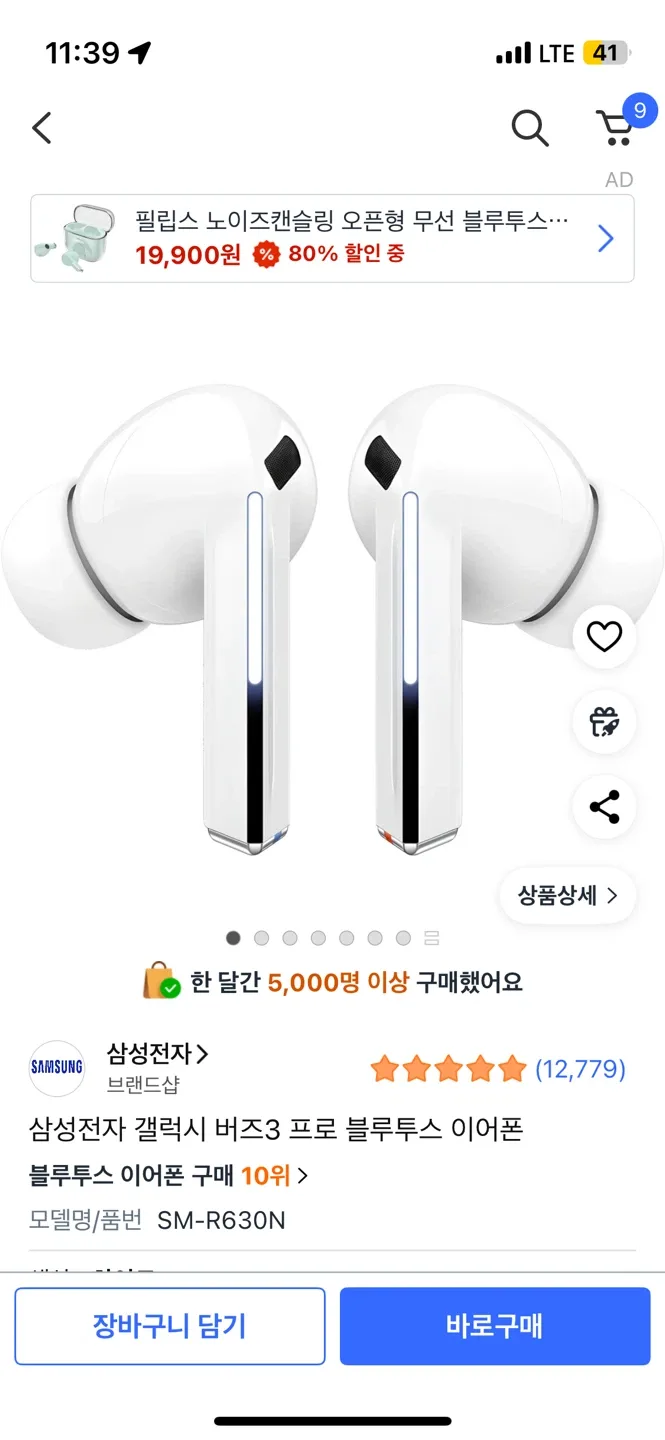Buy now with 바로구매
665x1440 pixels.
(495, 1326)
